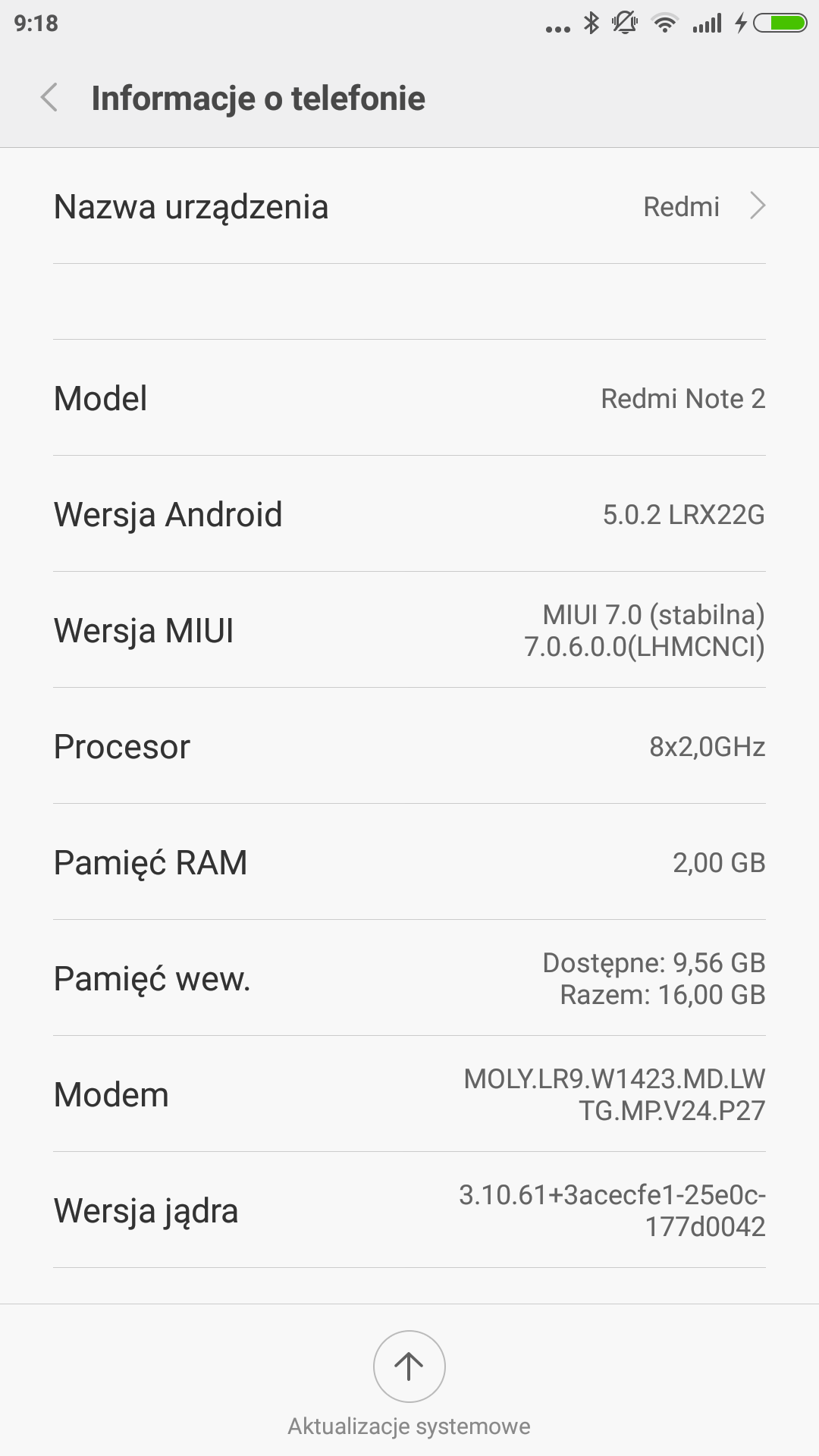Open Aktualizacje systemowe updates
This screenshot has height=1456, width=819.
point(409,1367)
